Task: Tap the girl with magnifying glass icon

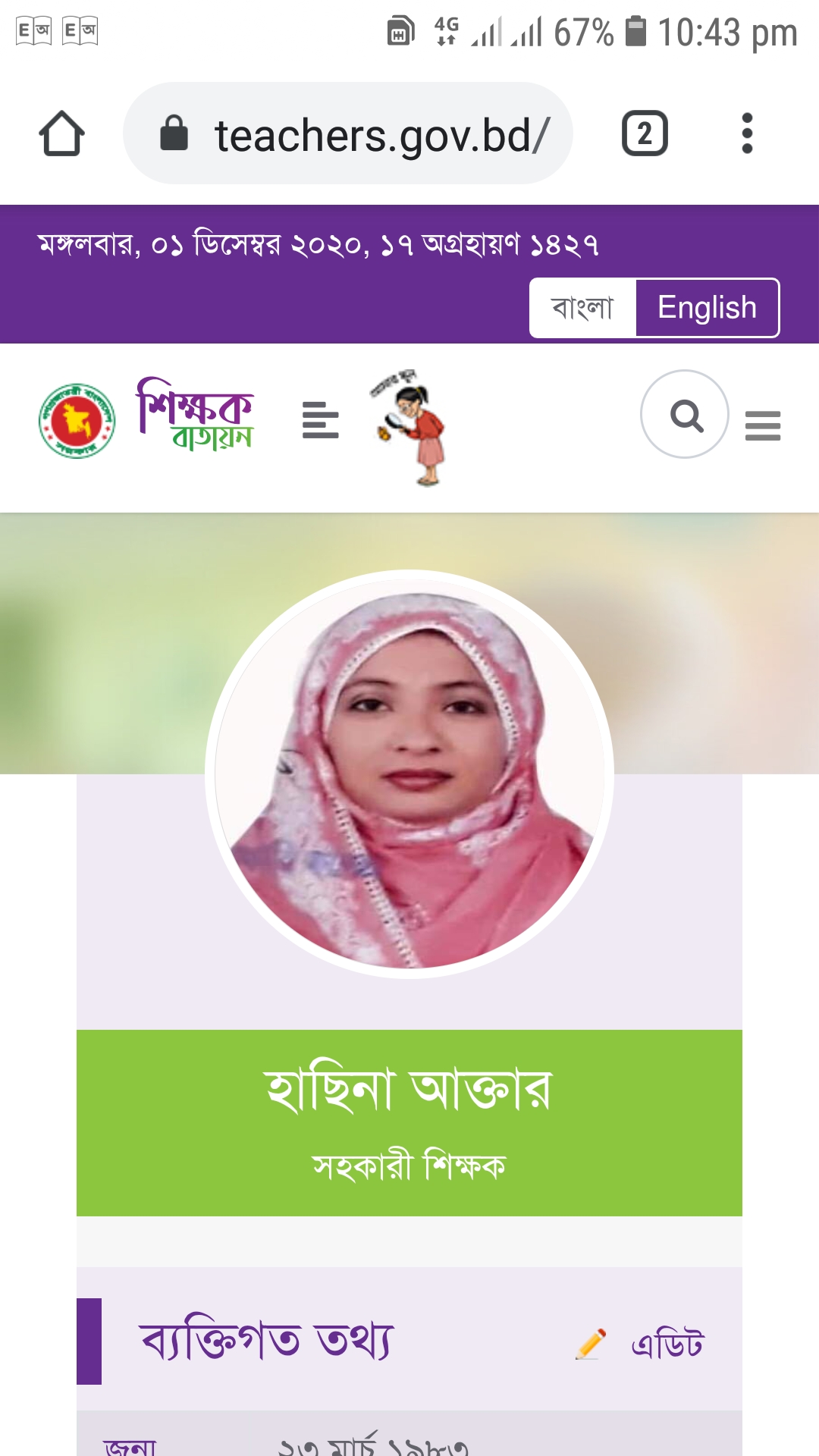Action: [410, 427]
